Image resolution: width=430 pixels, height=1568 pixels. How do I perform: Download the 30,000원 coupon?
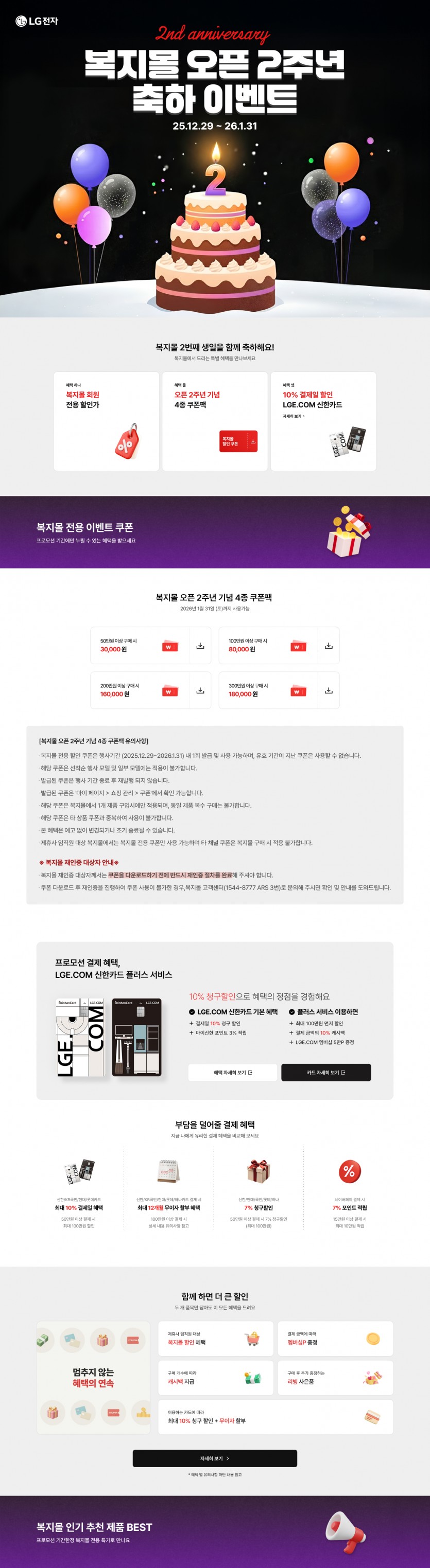point(200,645)
